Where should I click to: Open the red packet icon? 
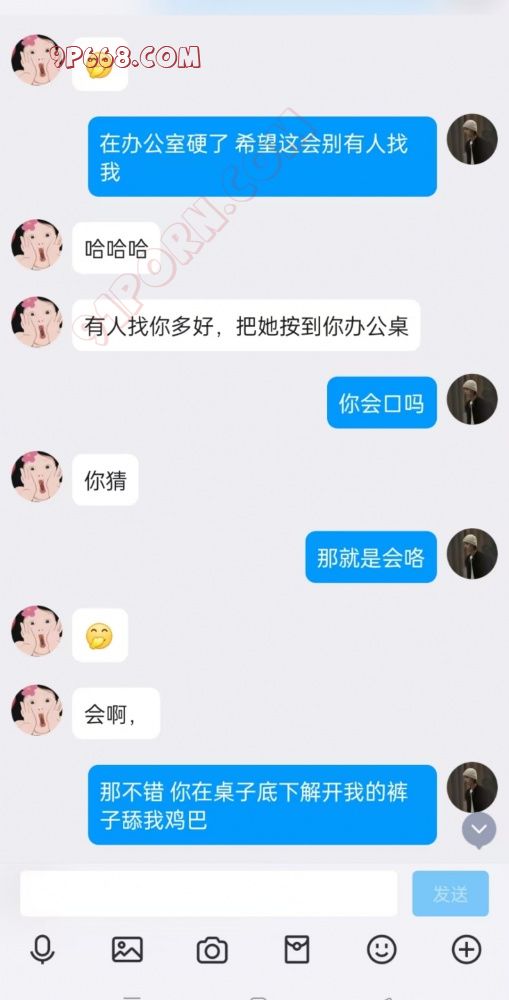tap(297, 950)
